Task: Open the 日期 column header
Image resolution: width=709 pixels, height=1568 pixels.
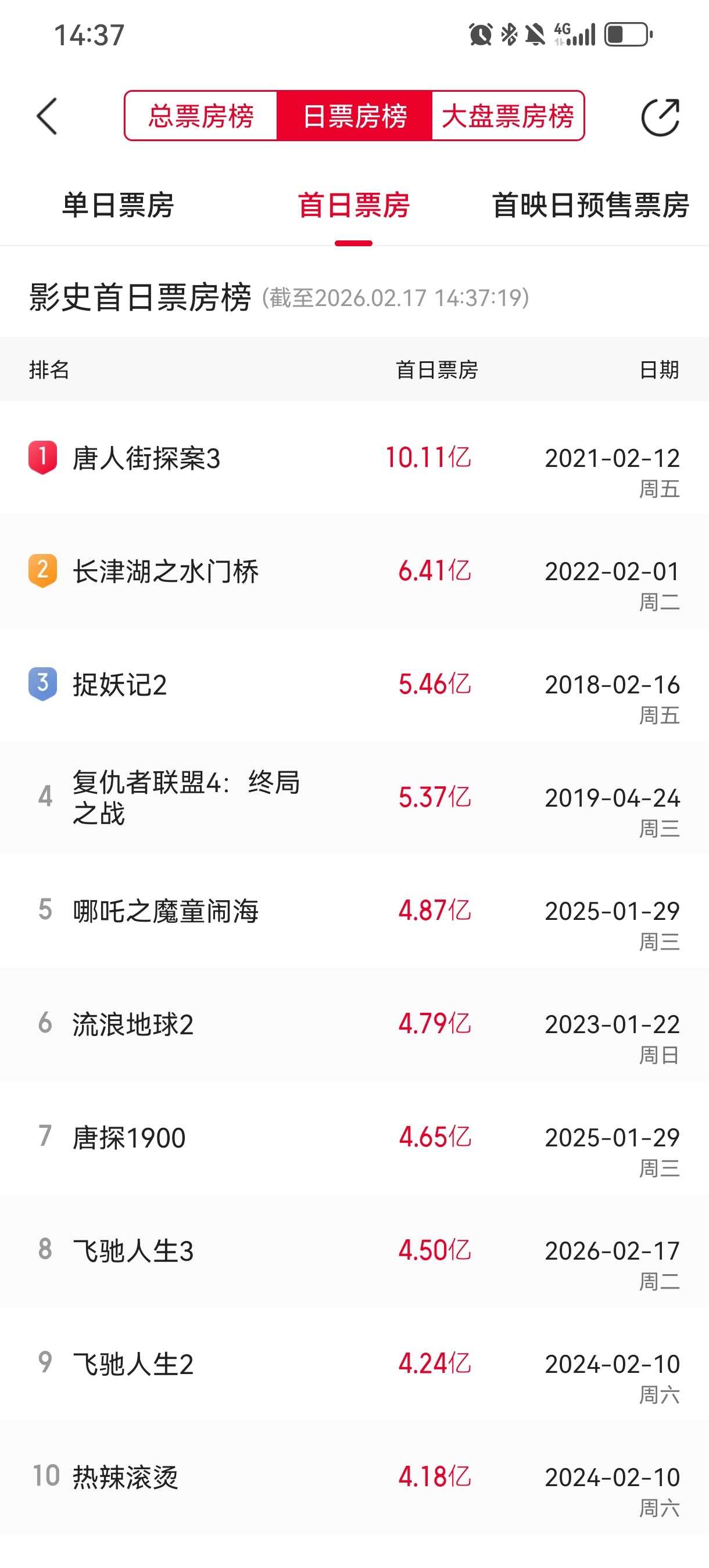Action: [658, 370]
